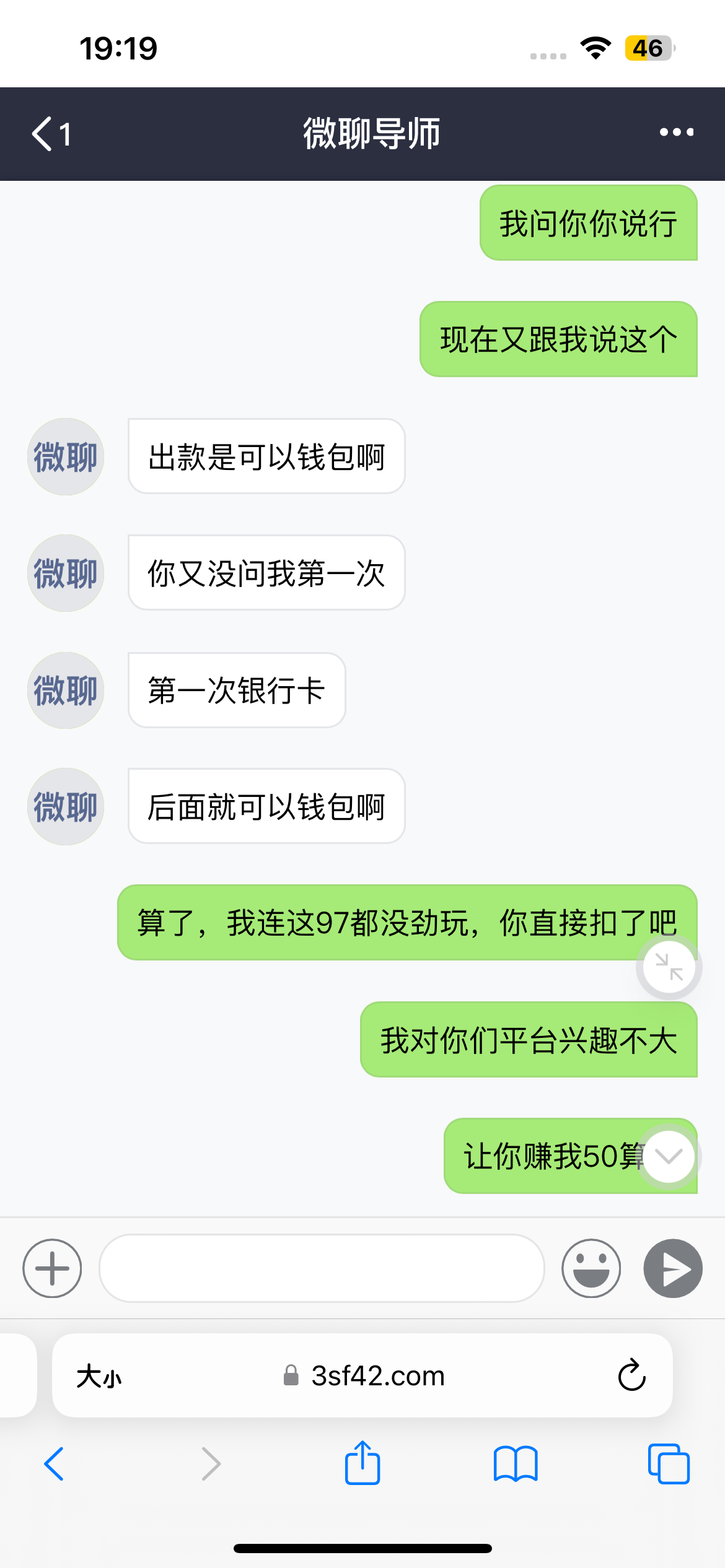725x1568 pixels.
Task: Open the 大小 text size menu
Action: [x=101, y=1376]
